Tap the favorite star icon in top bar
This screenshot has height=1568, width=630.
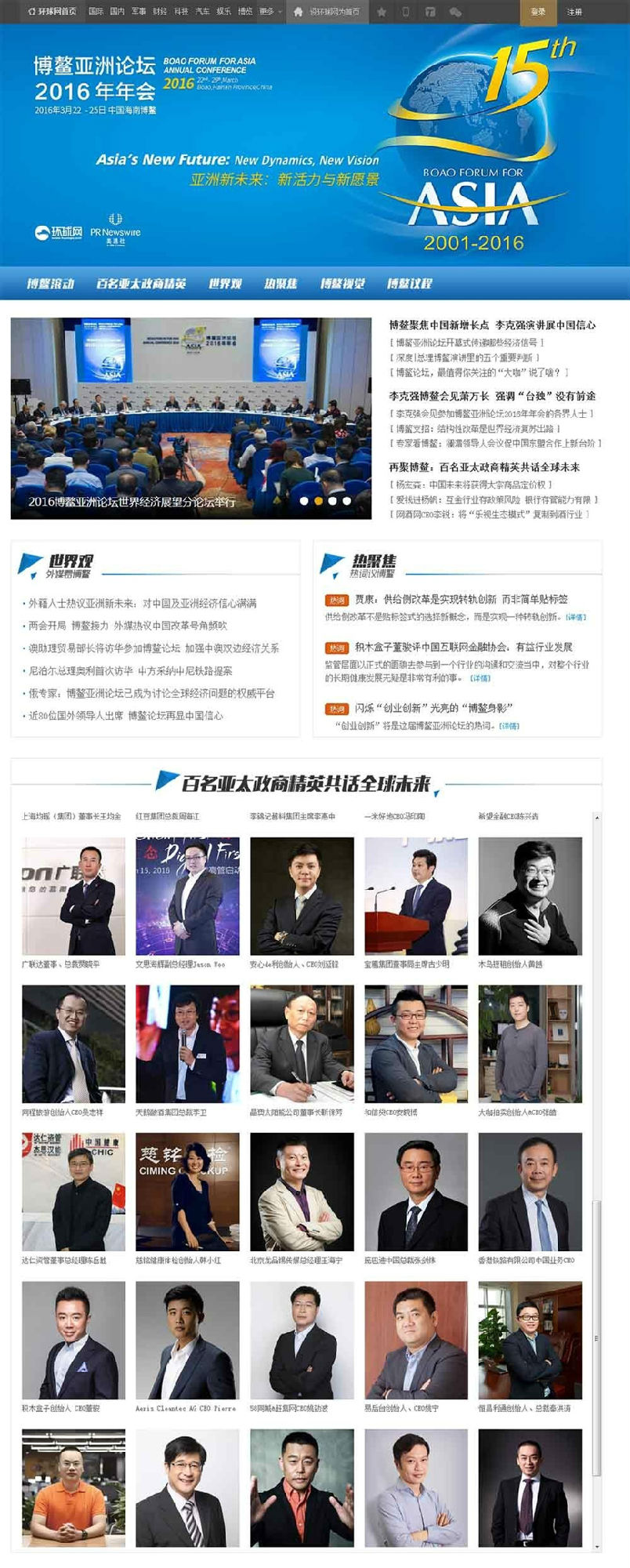[382, 12]
